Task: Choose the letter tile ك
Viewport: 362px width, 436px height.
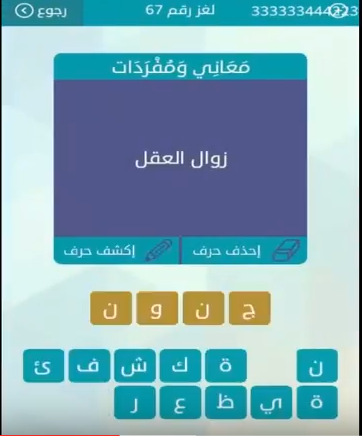Action: pyautogui.click(x=180, y=366)
